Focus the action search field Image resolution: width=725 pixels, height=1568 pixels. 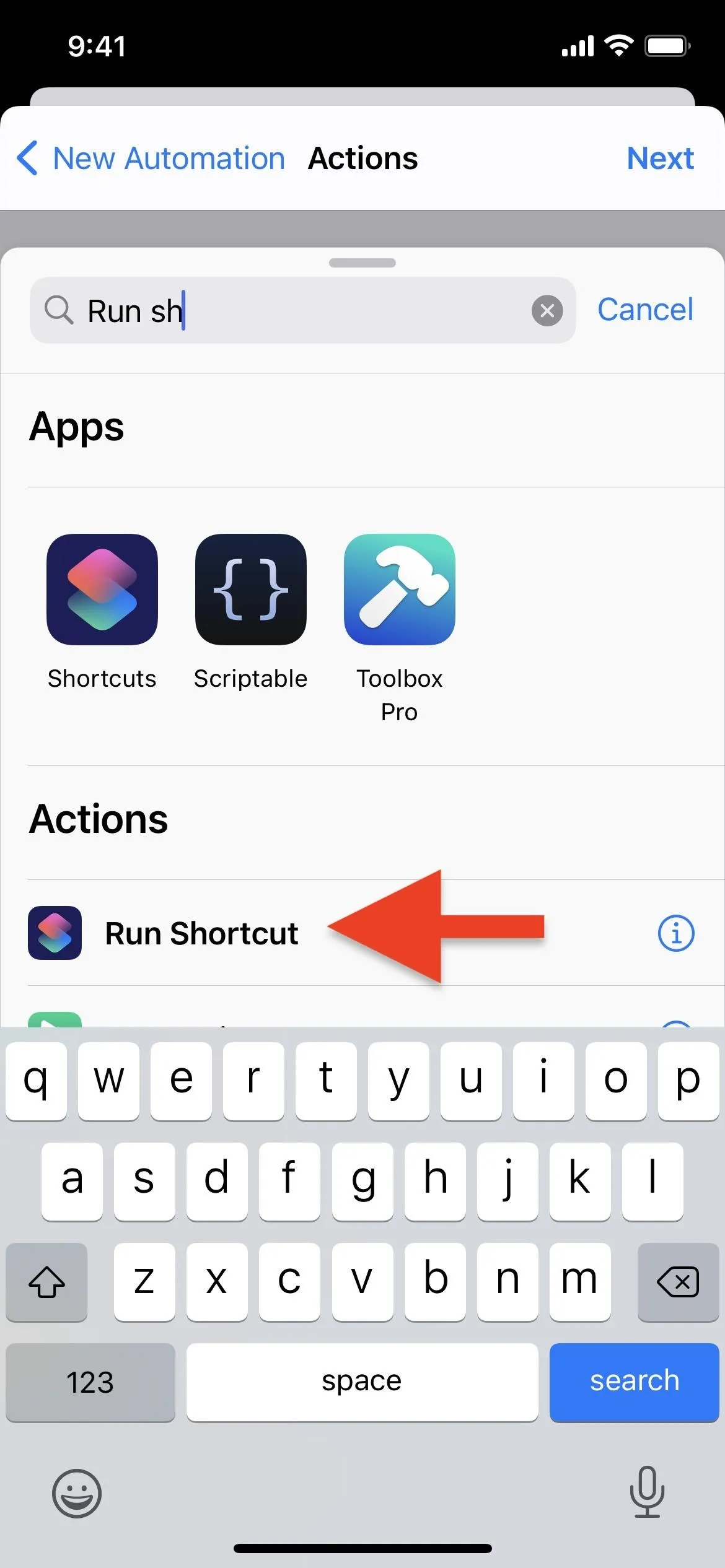pos(302,310)
